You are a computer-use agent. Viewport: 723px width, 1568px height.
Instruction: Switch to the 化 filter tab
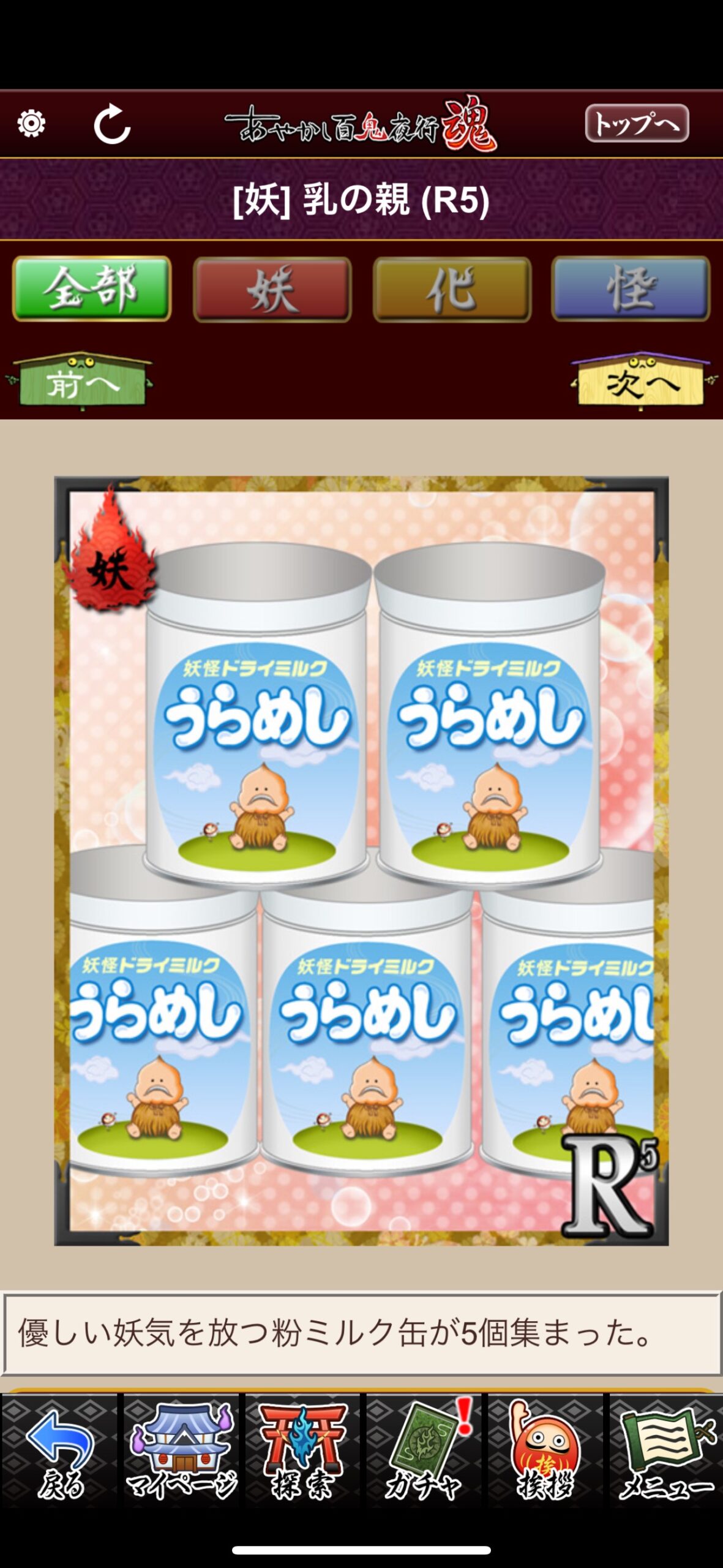click(x=452, y=289)
